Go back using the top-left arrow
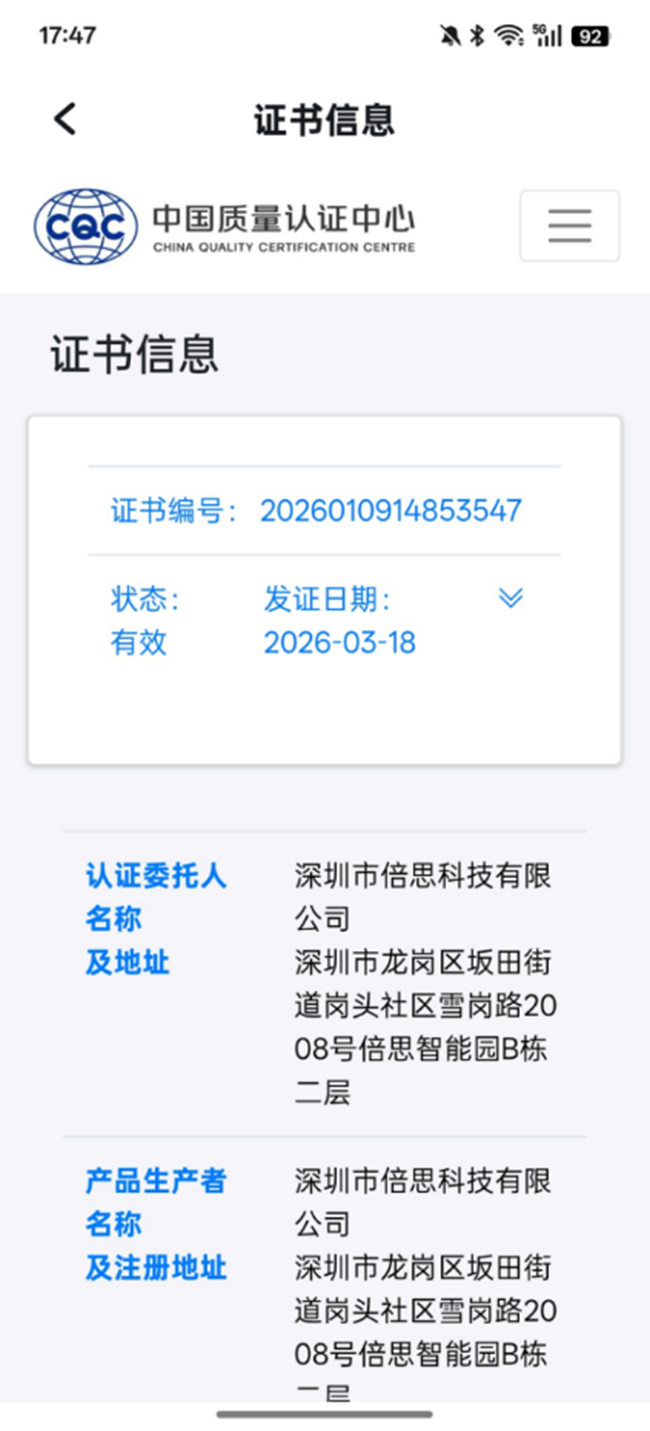 65,119
